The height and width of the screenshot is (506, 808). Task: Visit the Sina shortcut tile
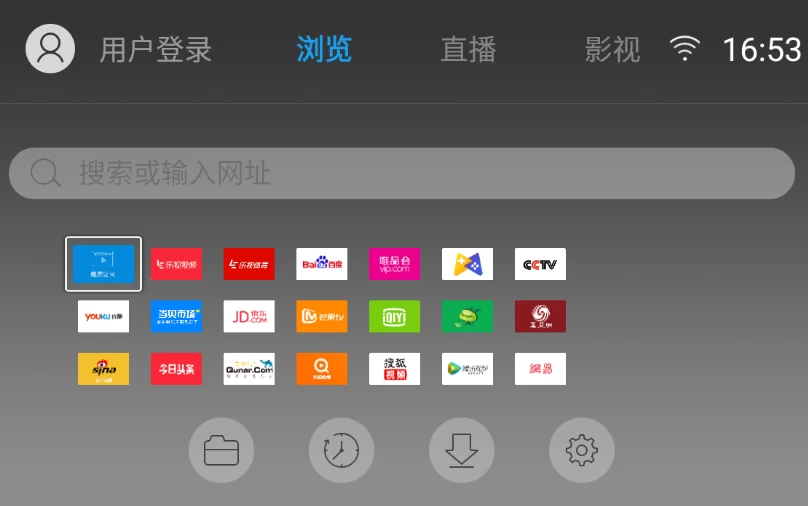point(103,369)
